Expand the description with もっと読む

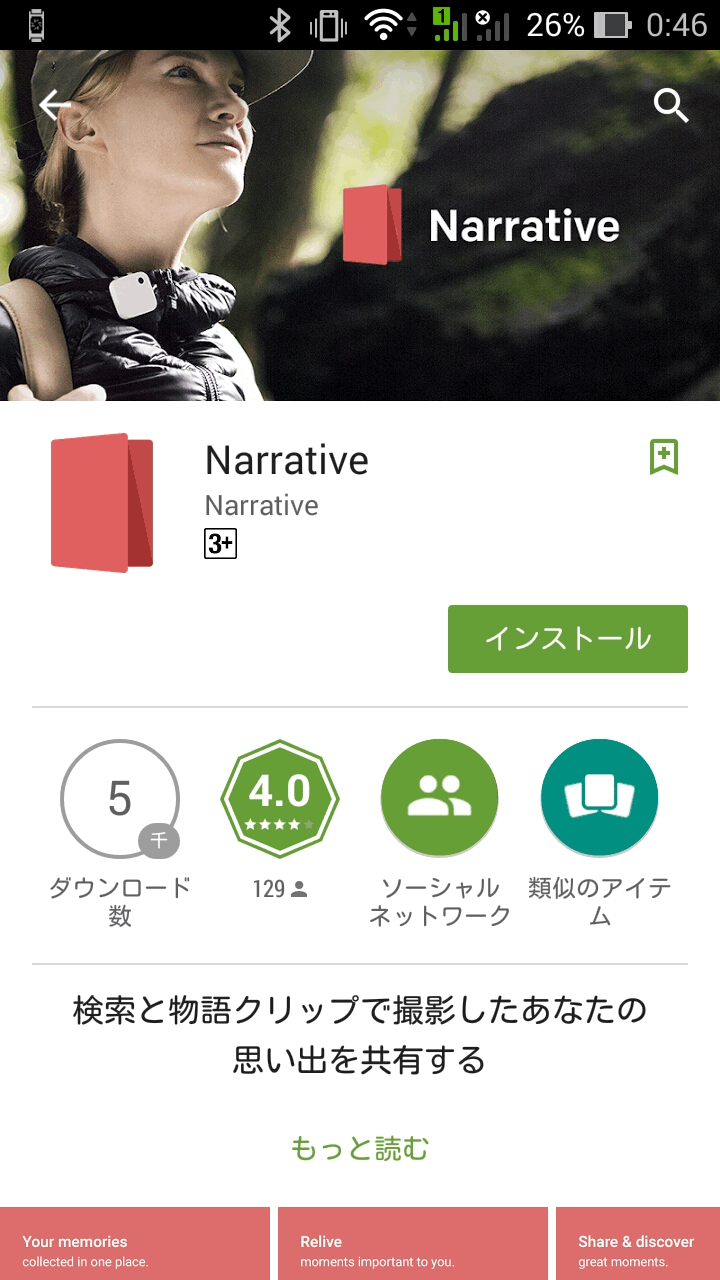pyautogui.click(x=360, y=1148)
